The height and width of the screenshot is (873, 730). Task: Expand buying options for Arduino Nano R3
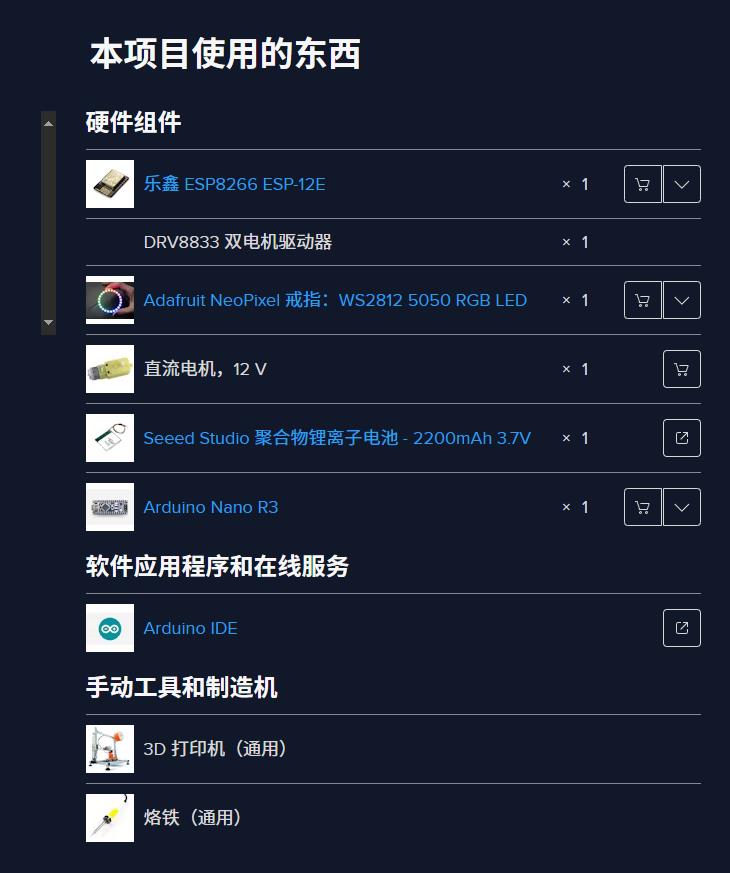pos(682,507)
